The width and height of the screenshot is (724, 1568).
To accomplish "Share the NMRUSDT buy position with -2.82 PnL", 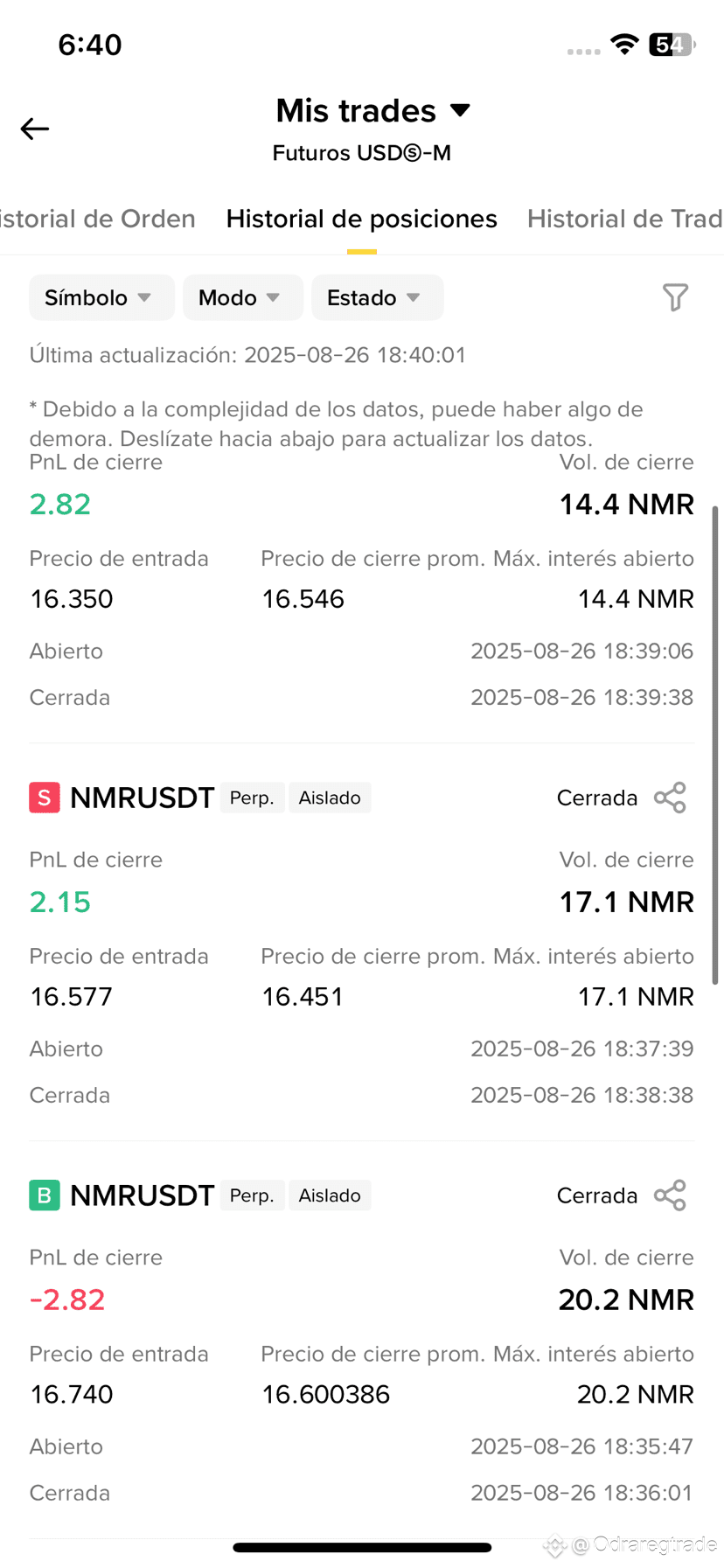I will [670, 1195].
